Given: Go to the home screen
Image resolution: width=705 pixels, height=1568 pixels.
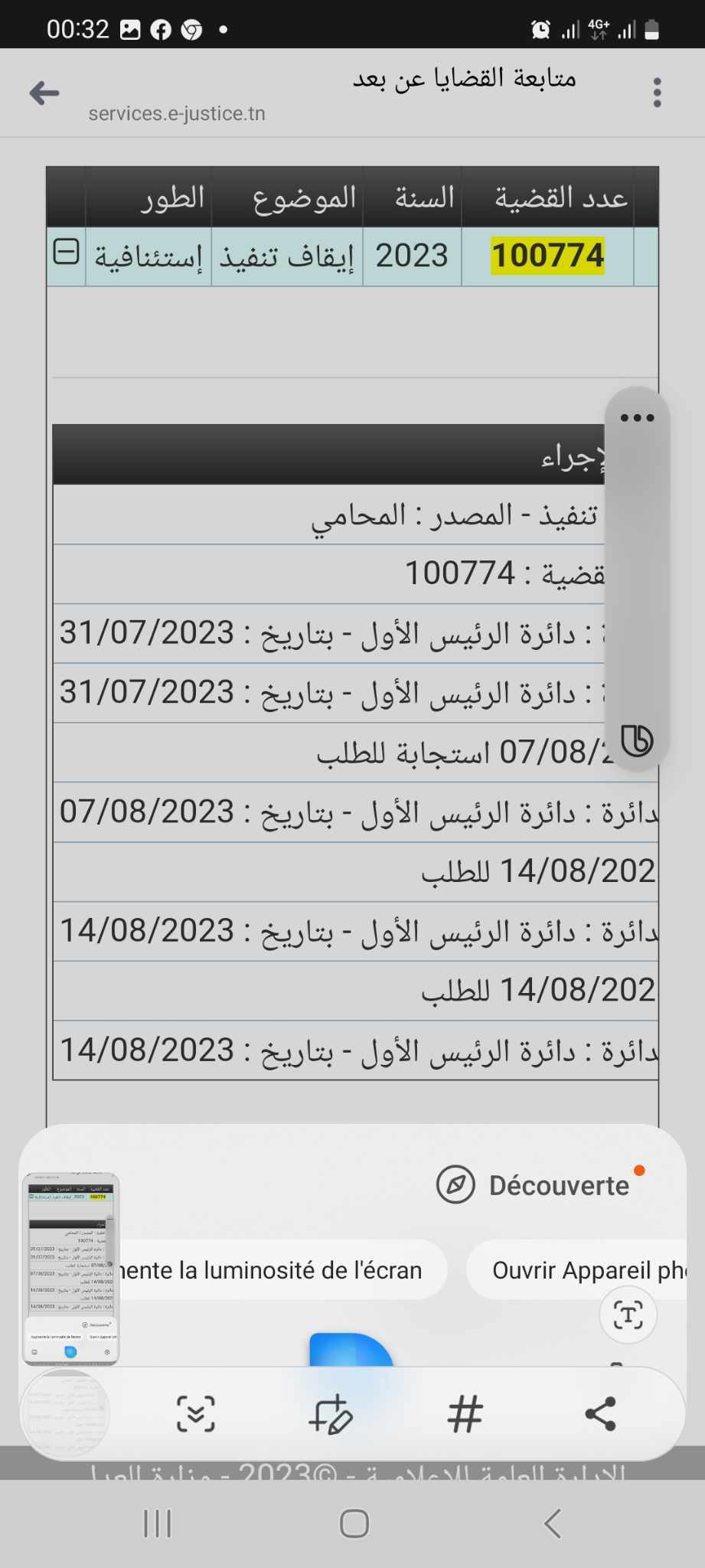Looking at the screenshot, I should coord(354,1524).
